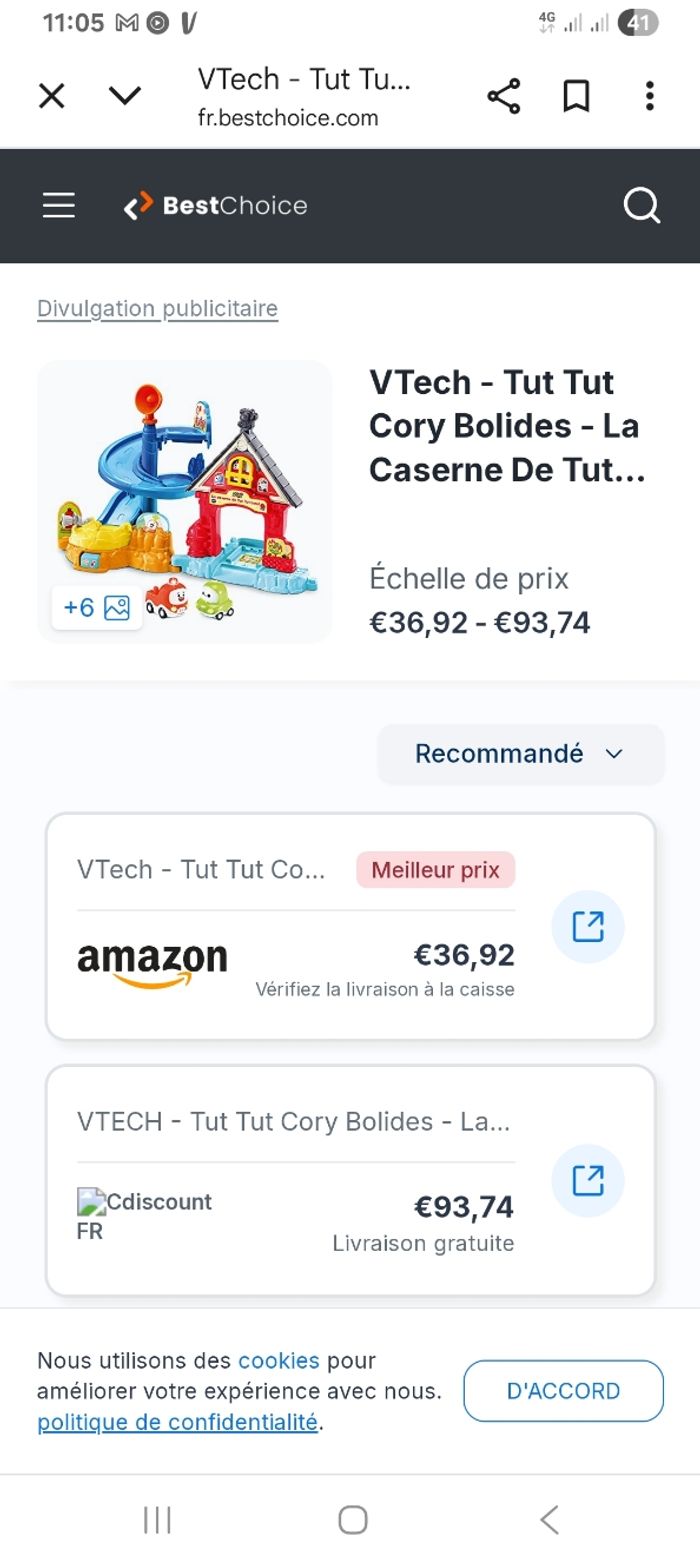Screen dimensions: 700x1560
Task: Open the browser overflow menu
Action: click(x=649, y=97)
